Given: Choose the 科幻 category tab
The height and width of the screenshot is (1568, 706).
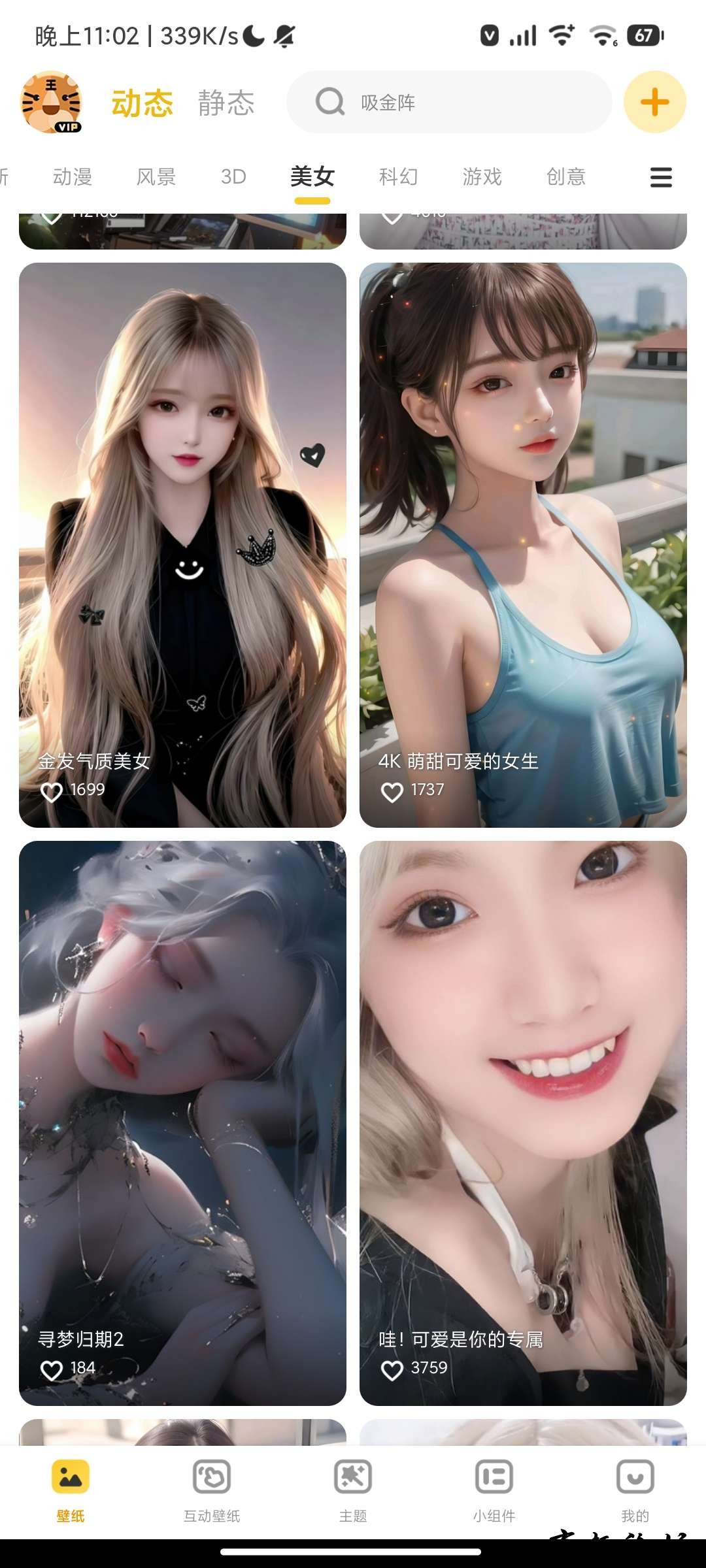Looking at the screenshot, I should (x=398, y=176).
